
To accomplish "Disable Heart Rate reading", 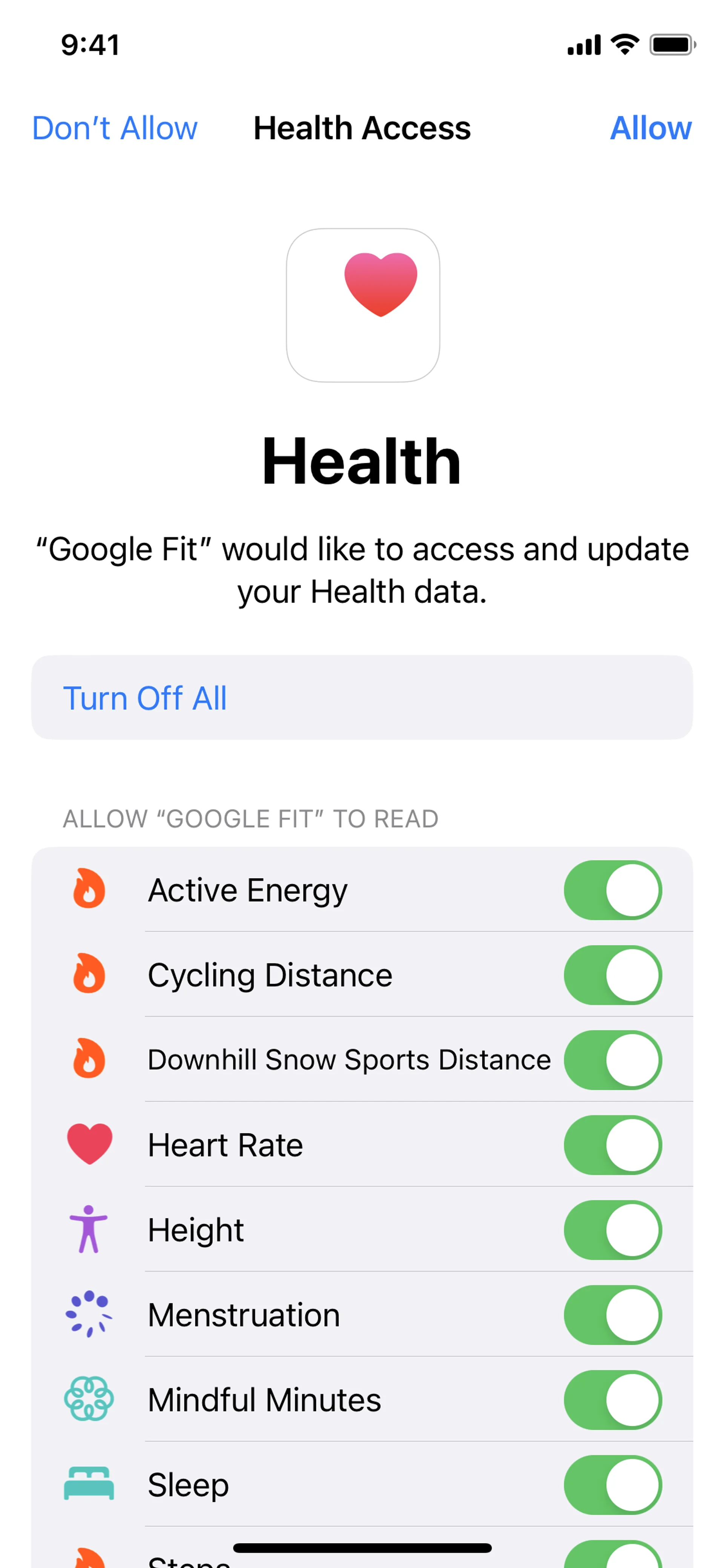I will [612, 1145].
